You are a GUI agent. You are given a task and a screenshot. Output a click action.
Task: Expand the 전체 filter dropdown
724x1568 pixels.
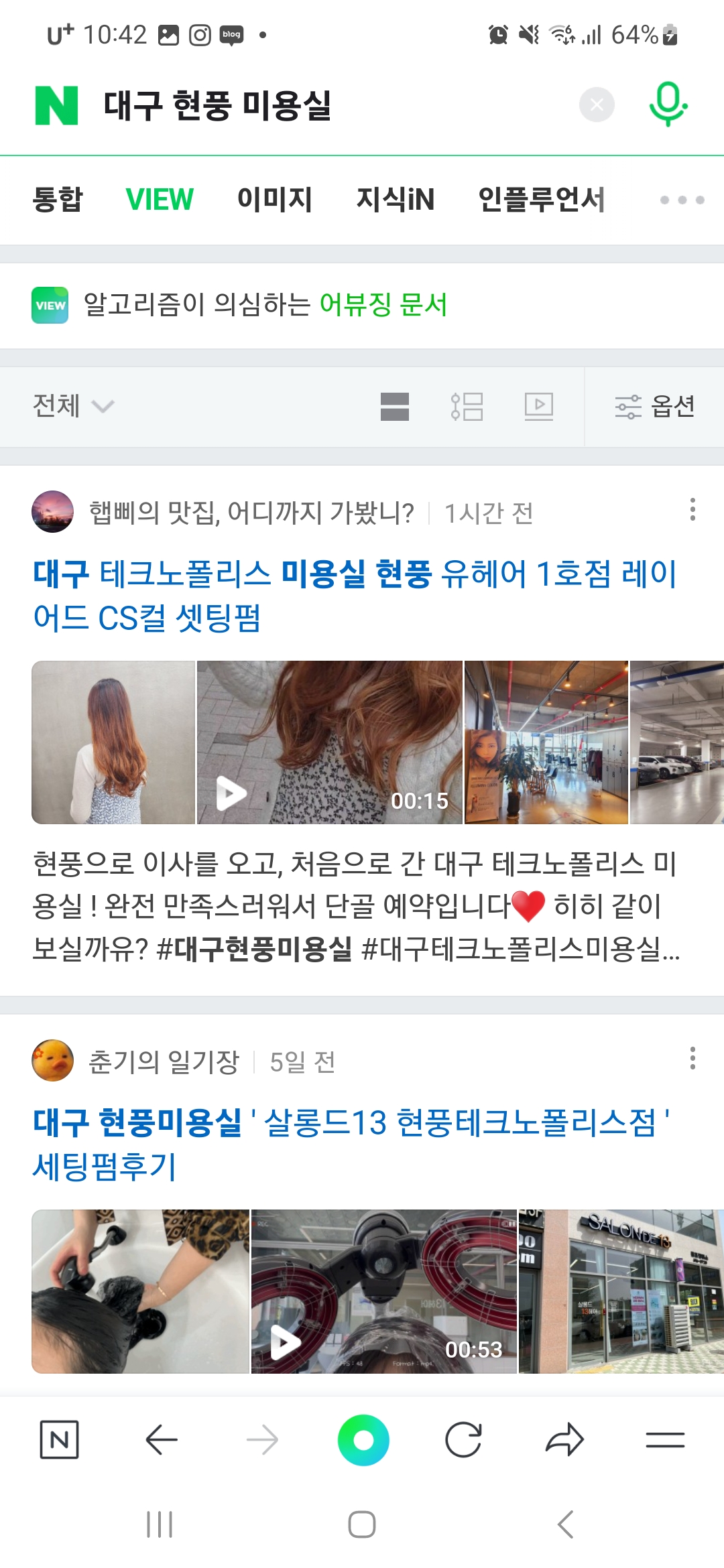pos(74,406)
